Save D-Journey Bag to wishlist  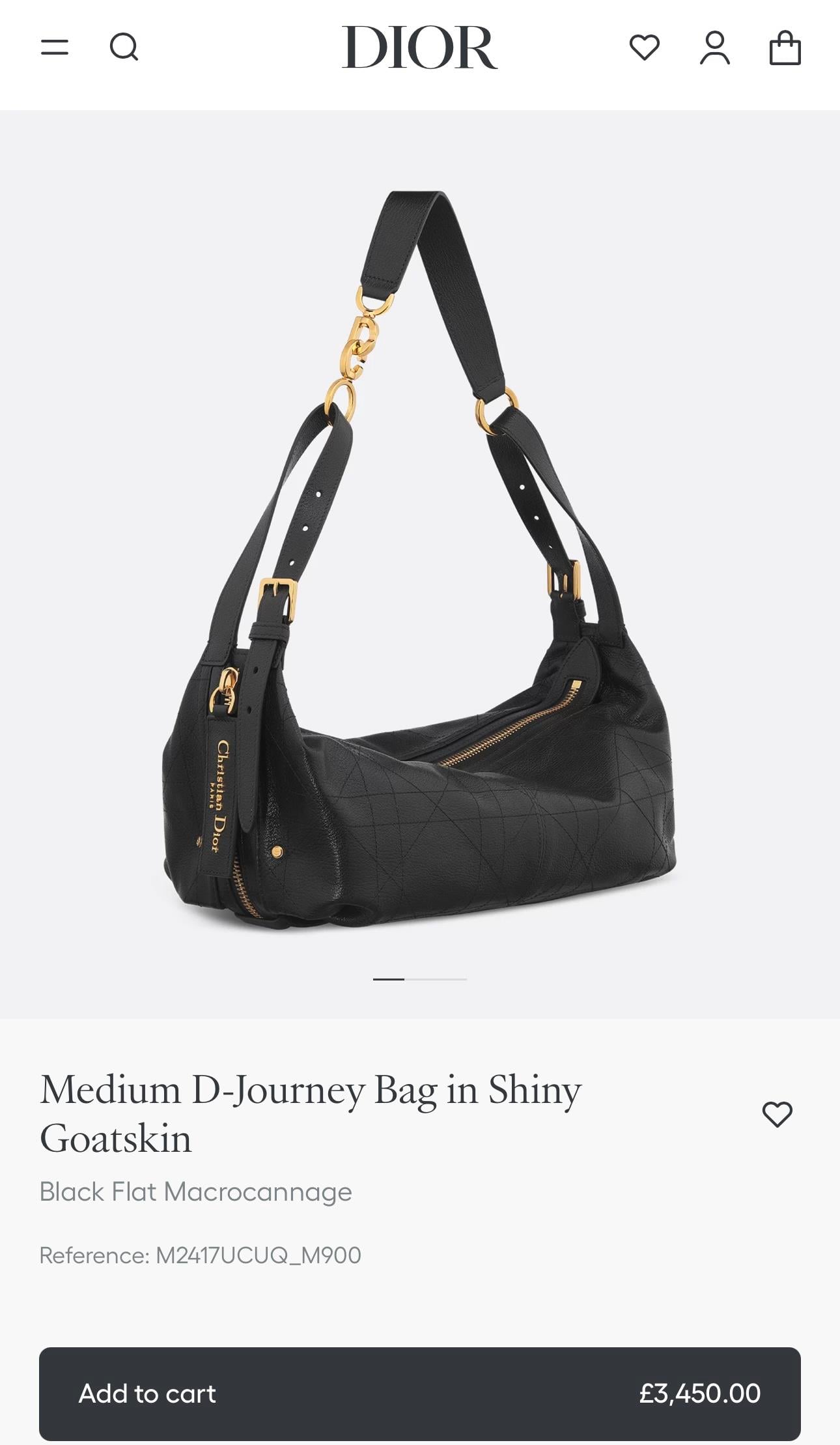777,1114
